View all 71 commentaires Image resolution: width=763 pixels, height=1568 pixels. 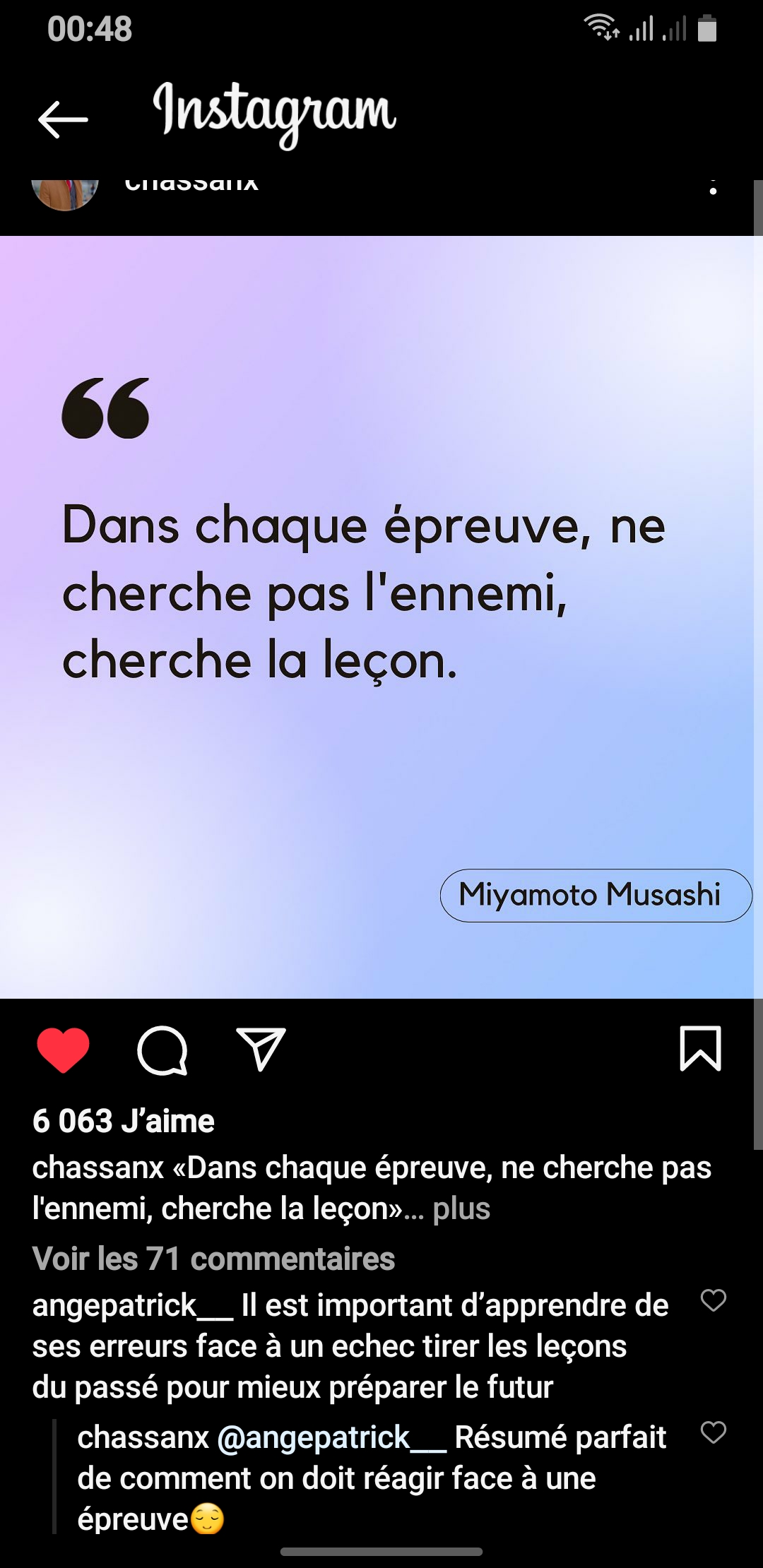213,1259
